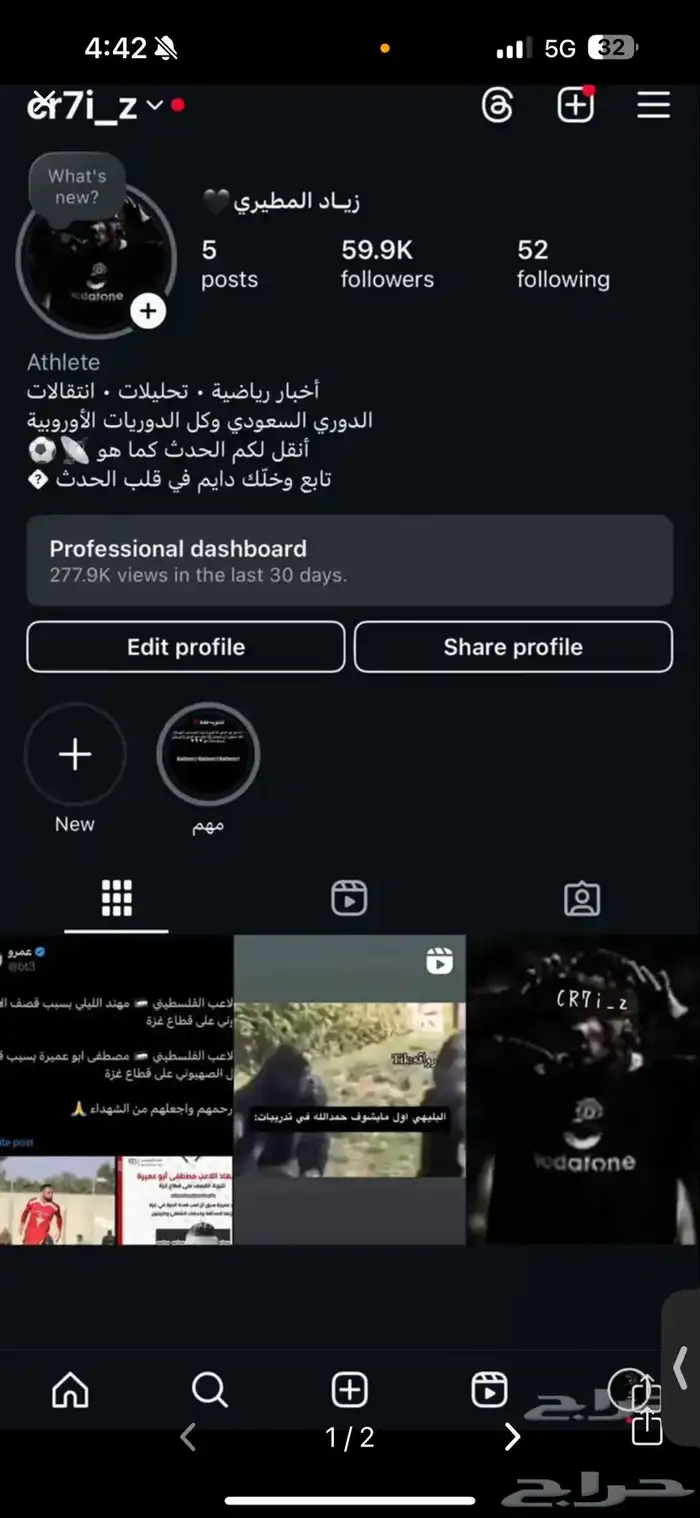View the 59.9K followers list
700x1518 pixels.
[x=387, y=264]
